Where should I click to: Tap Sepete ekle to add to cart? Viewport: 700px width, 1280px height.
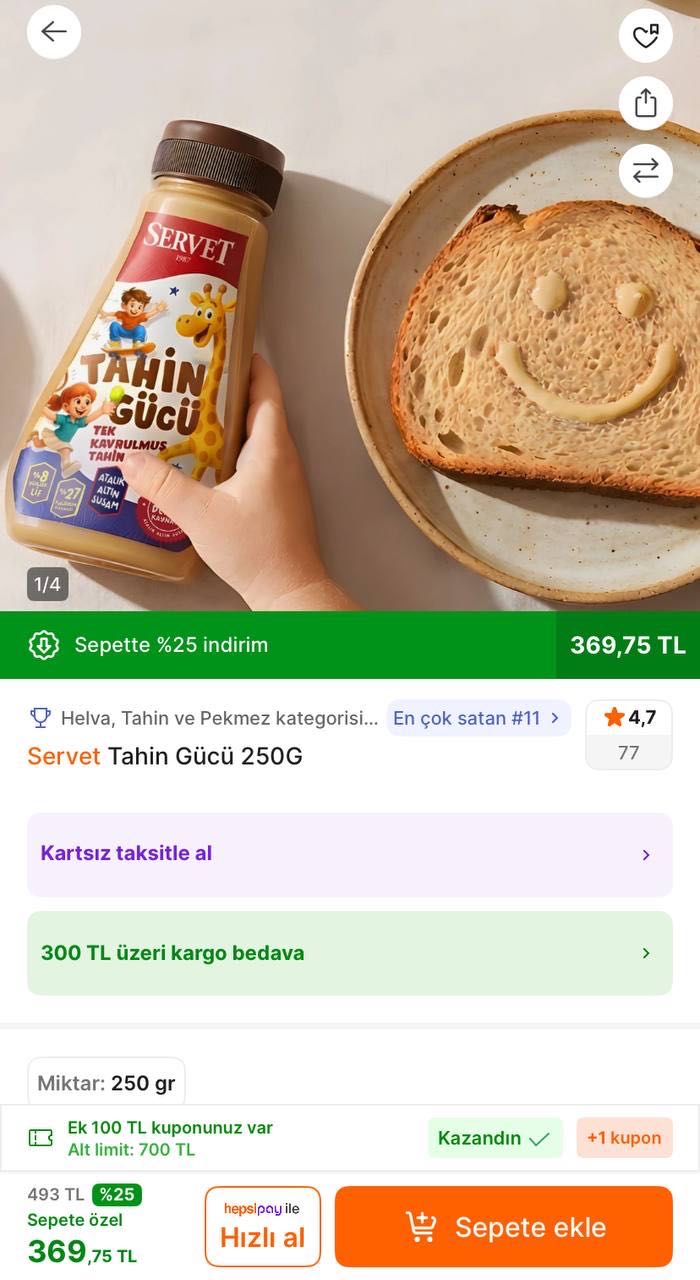pos(504,1227)
